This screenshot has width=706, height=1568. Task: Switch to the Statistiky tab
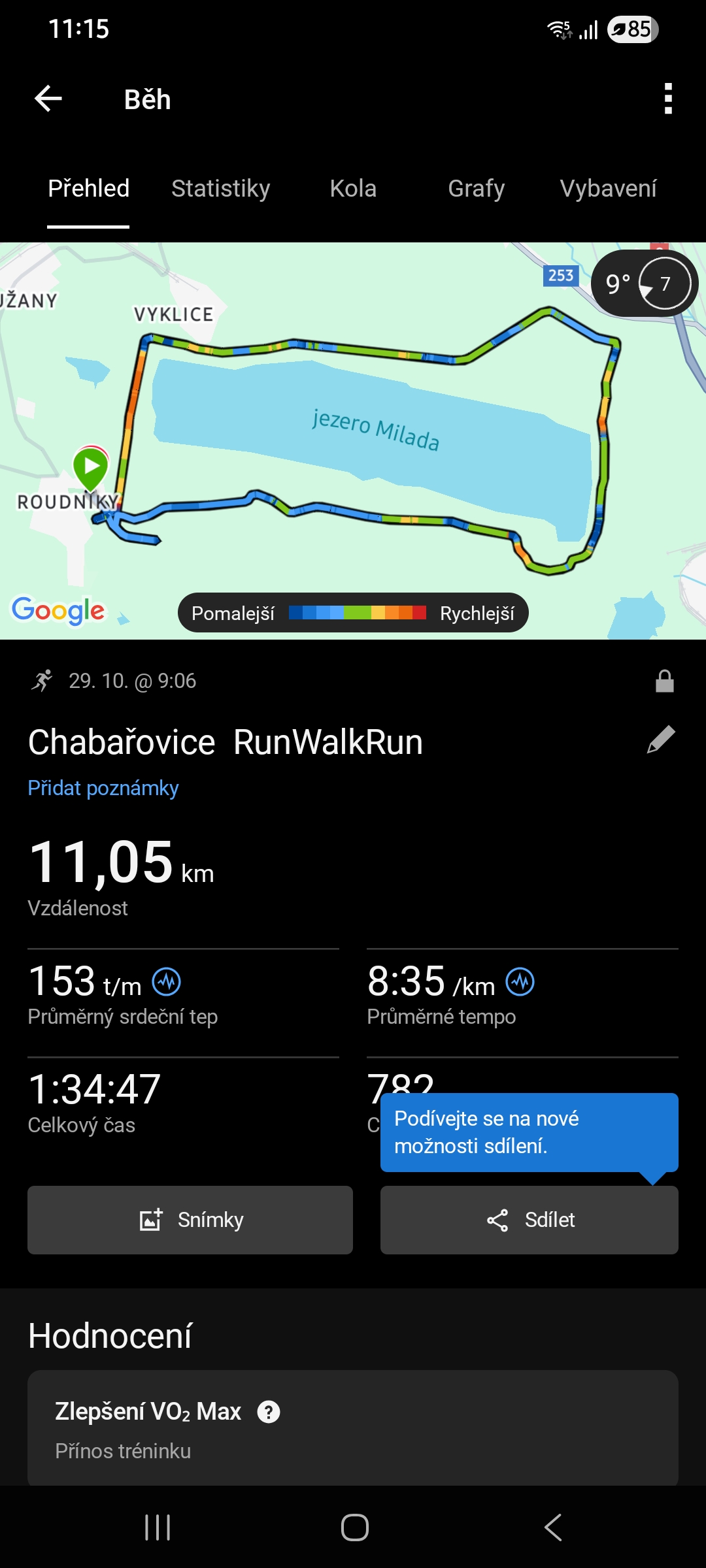[x=220, y=189]
